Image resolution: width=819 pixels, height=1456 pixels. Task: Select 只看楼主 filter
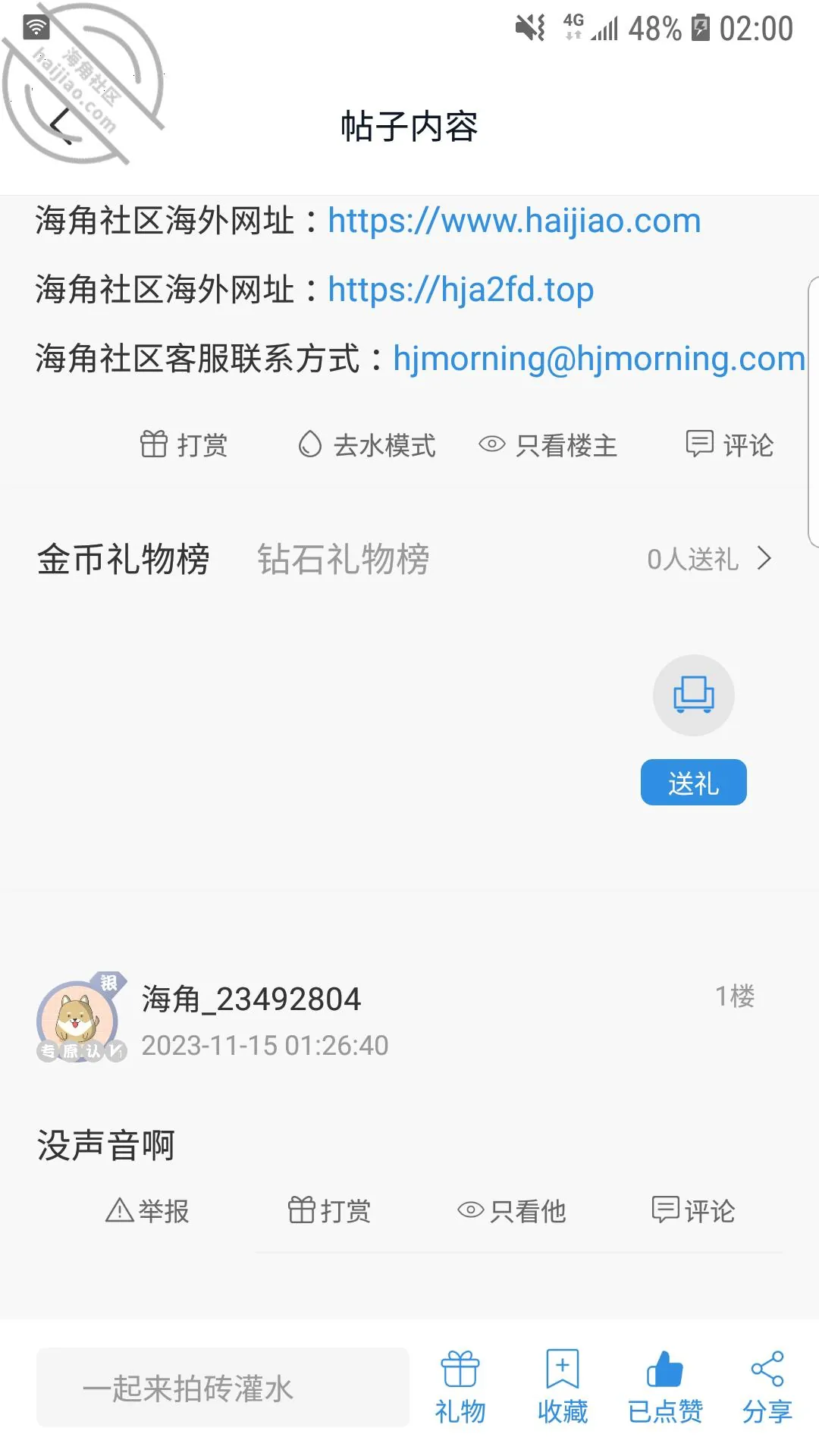(548, 445)
